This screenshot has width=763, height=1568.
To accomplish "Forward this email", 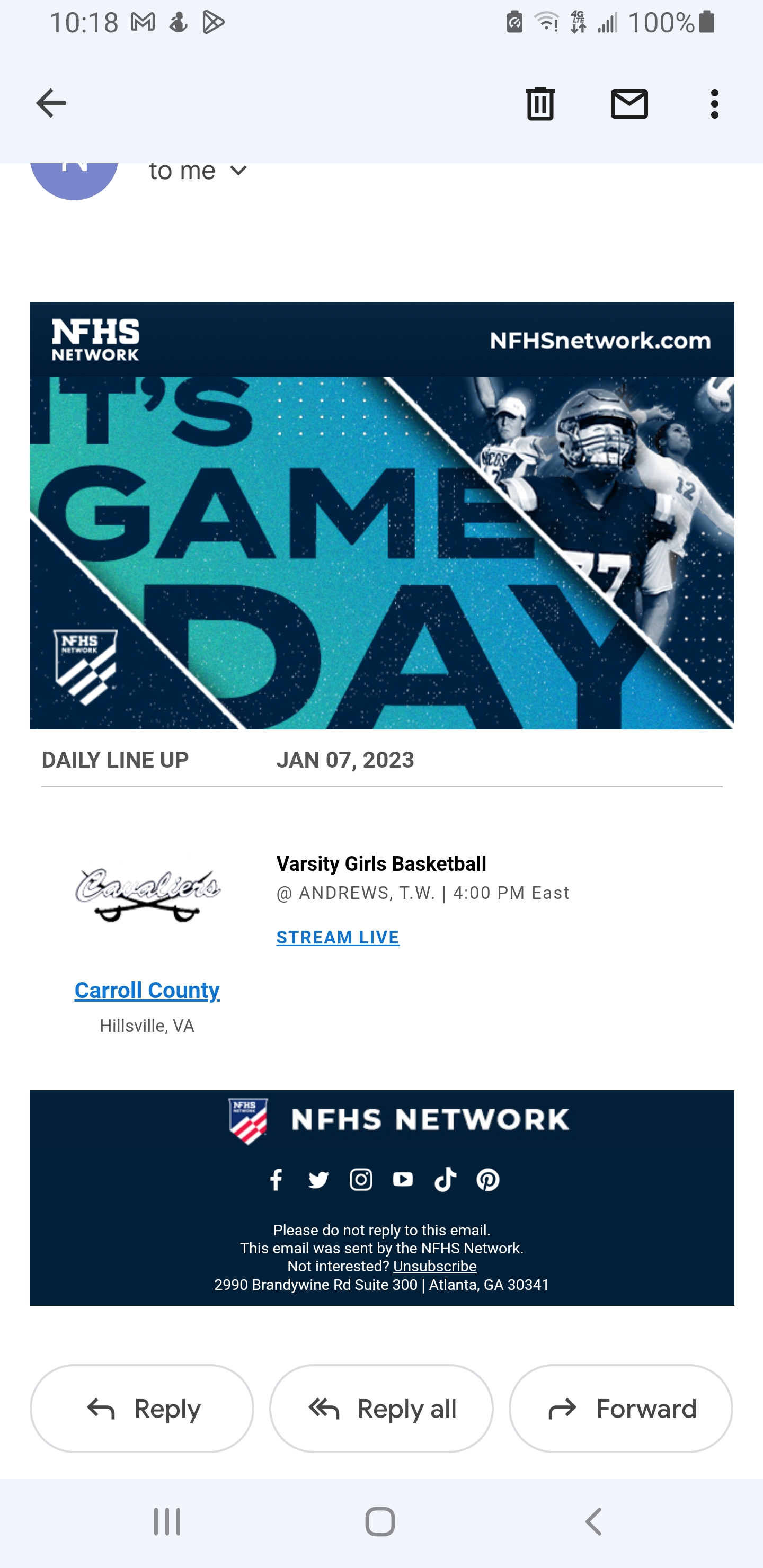I will 620,1409.
